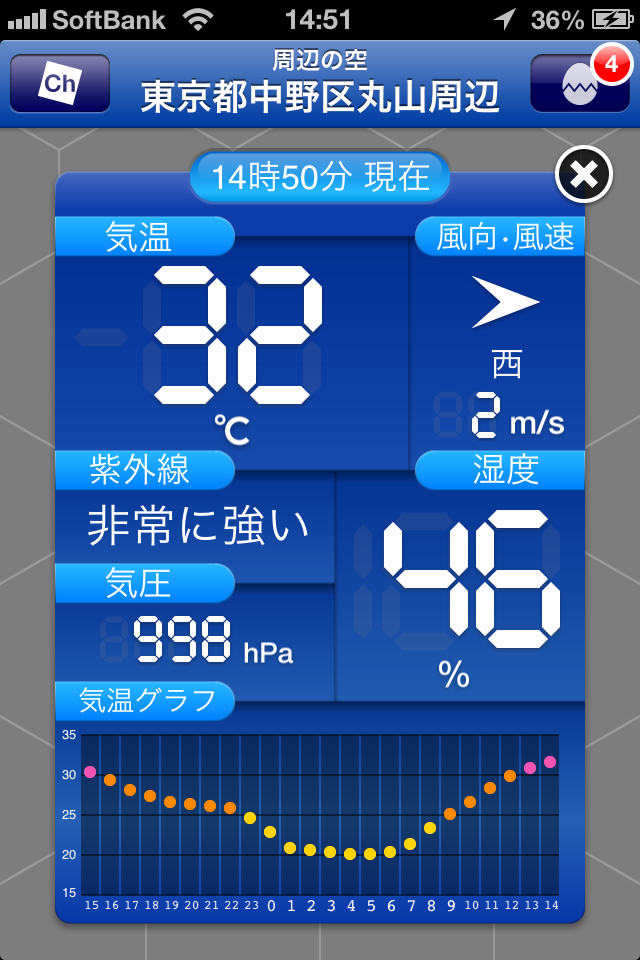Open the Ch channel button
Image resolution: width=640 pixels, height=960 pixels.
click(60, 84)
